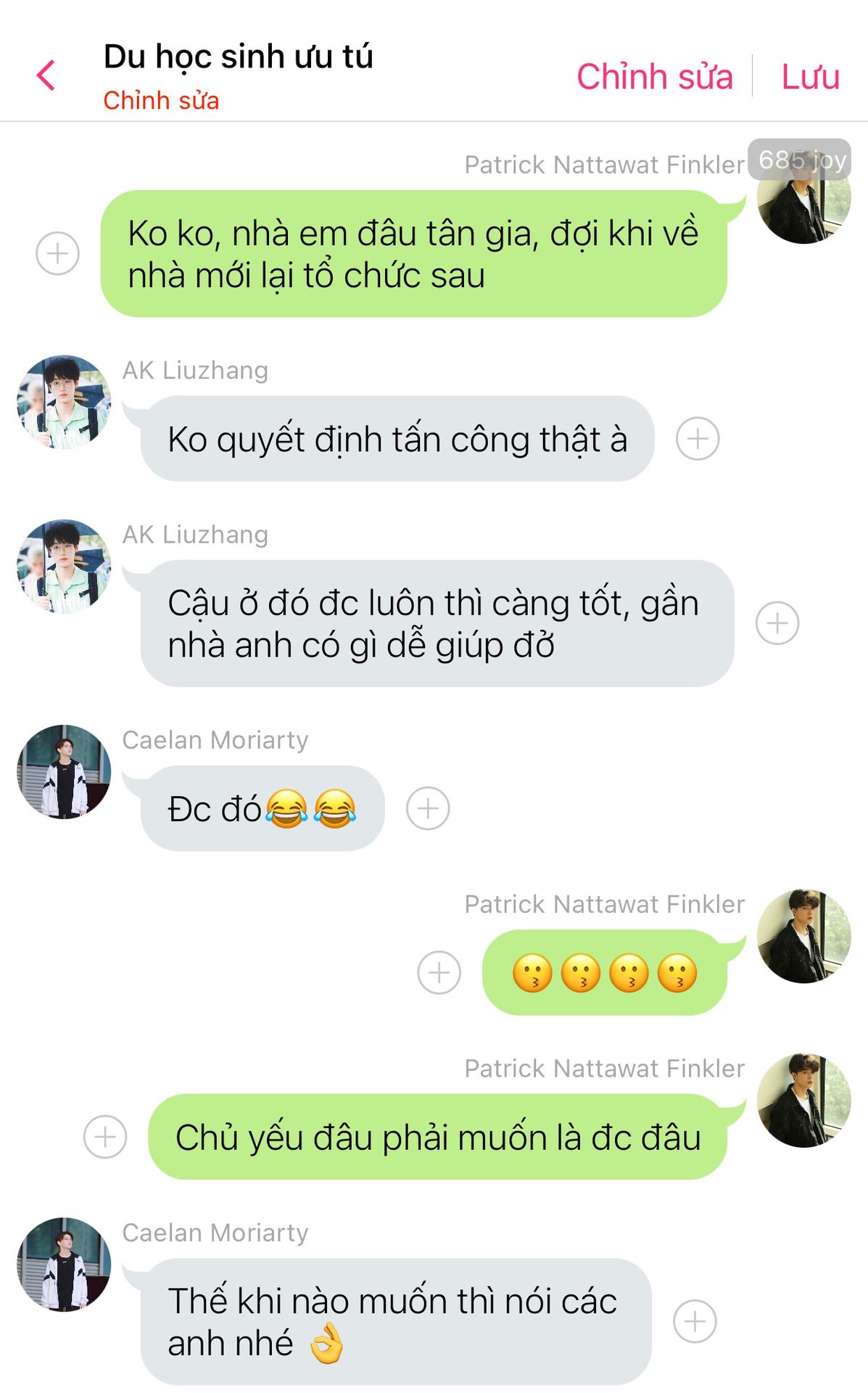The image size is (868, 1393).
Task: Tap Caelan Moriarty's avatar beside 'Đc đó'
Action: (64, 772)
